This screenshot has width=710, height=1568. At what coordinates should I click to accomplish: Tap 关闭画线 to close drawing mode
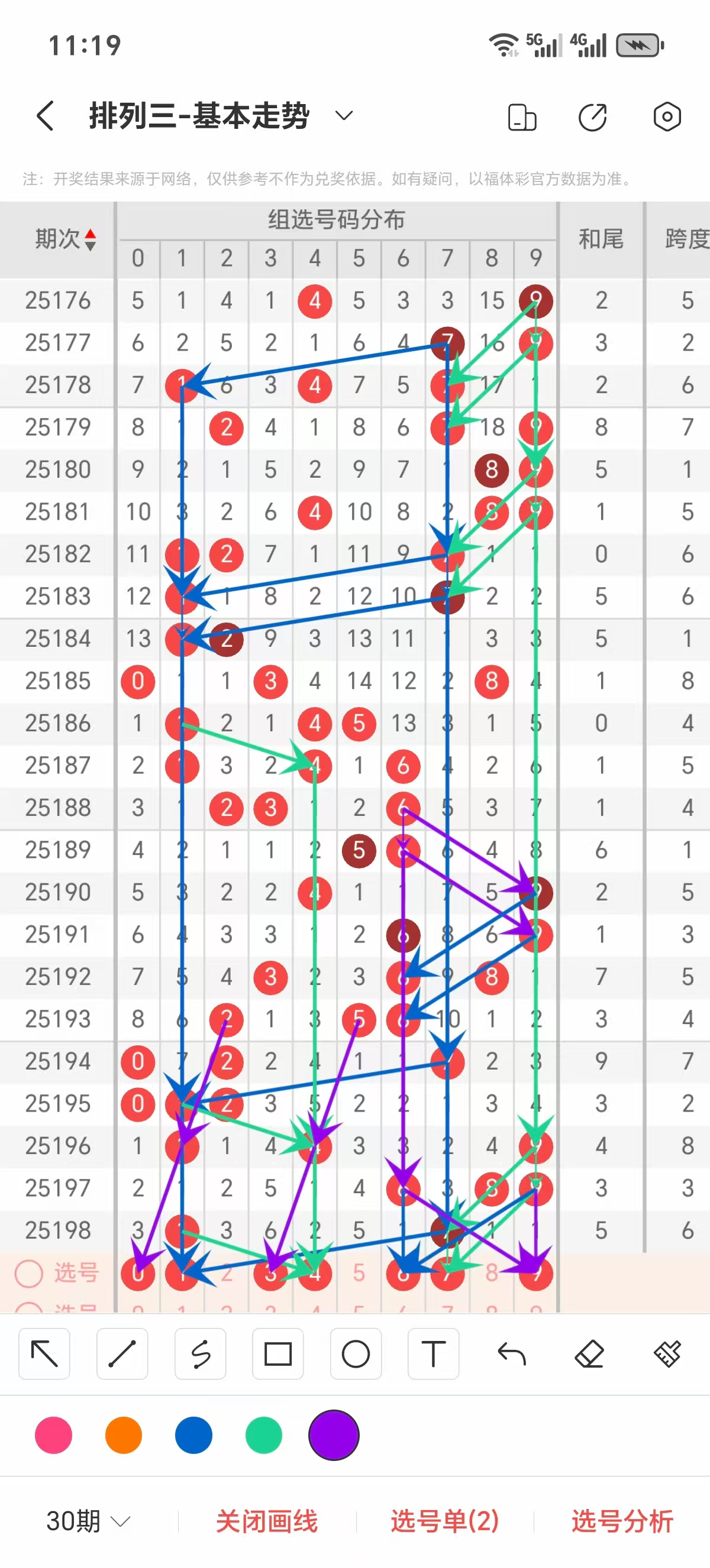pos(267,1522)
